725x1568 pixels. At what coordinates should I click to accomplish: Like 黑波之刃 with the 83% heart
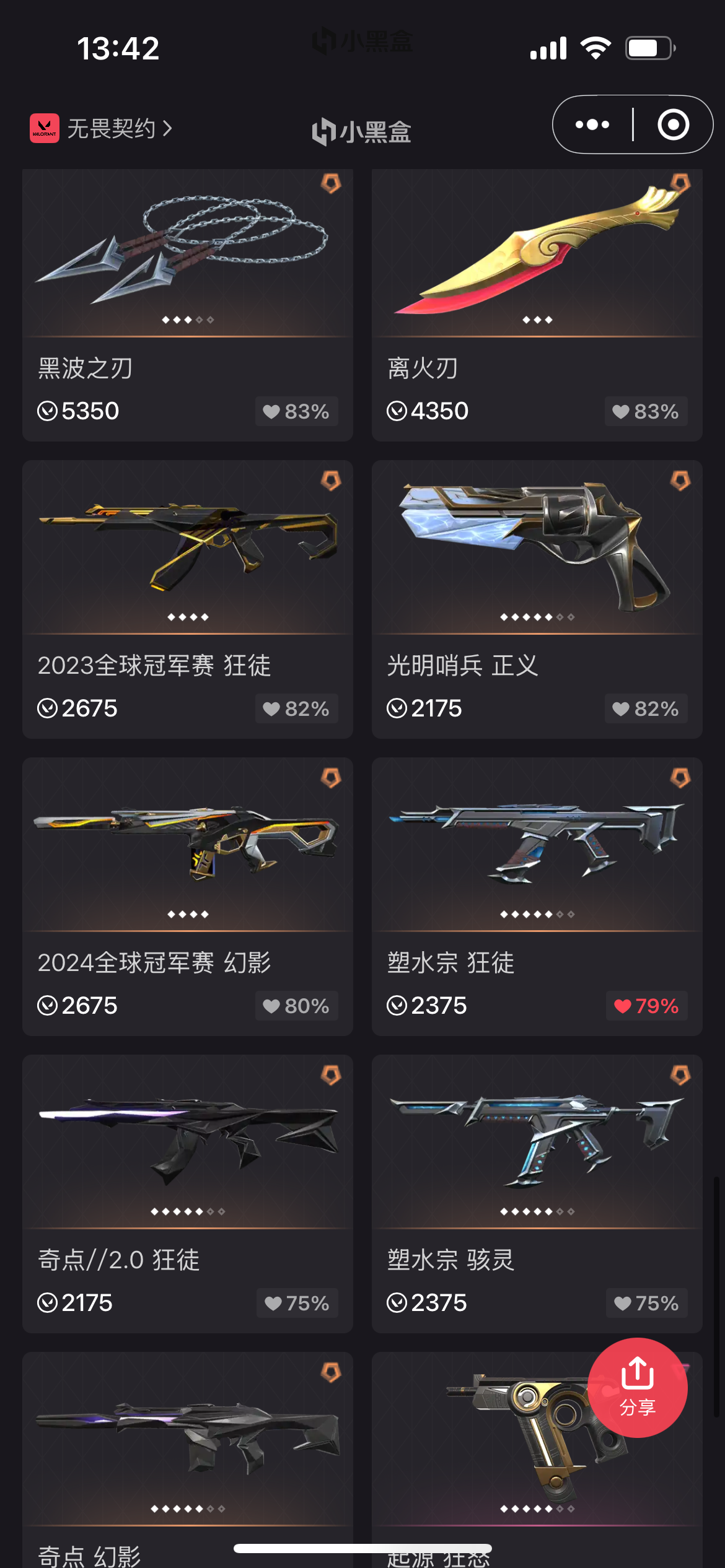point(296,411)
